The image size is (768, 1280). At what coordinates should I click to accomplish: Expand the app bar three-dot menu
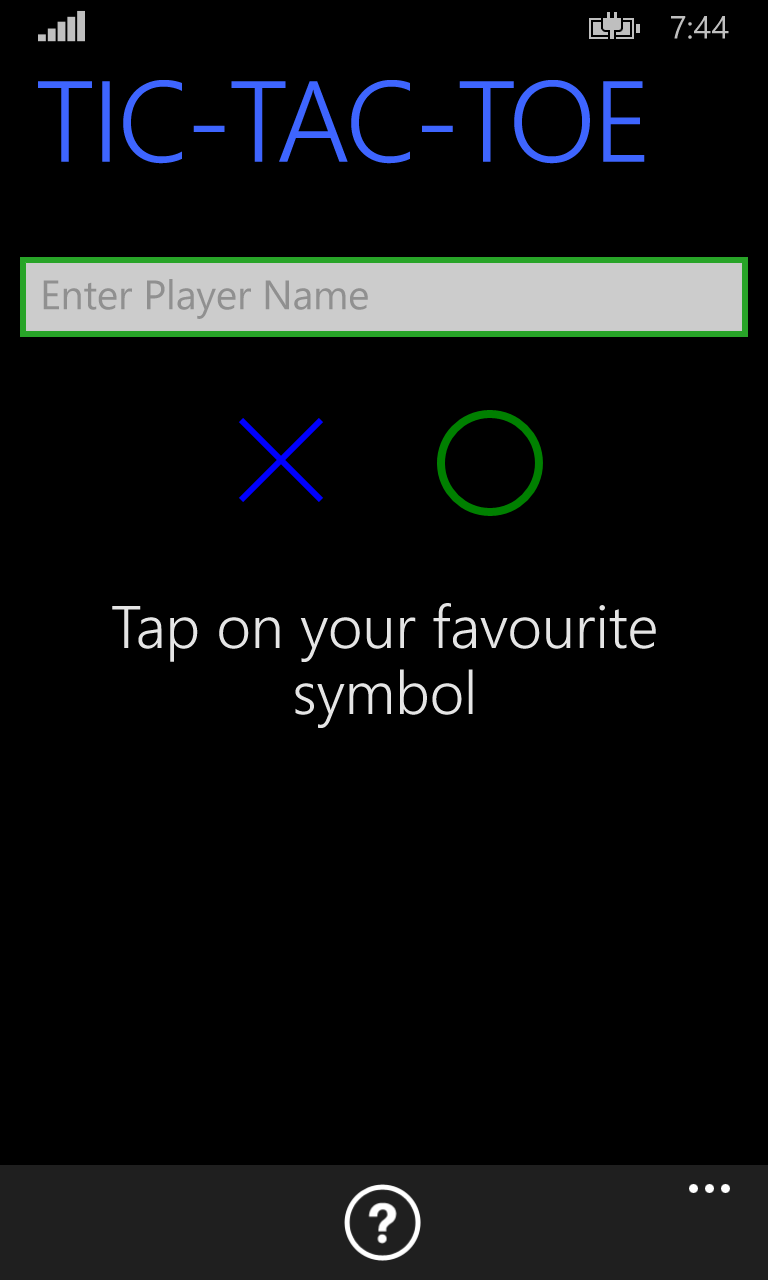[x=709, y=1189]
